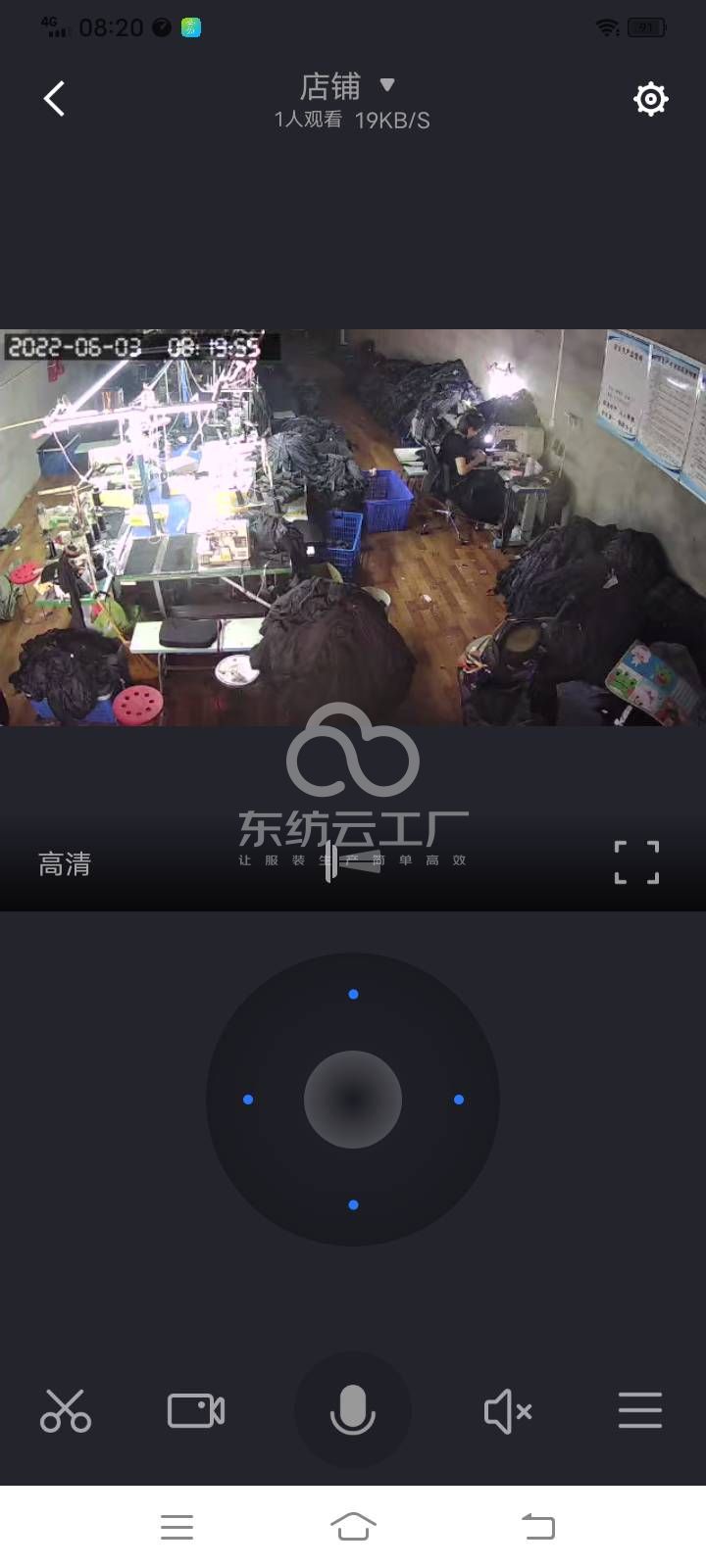The width and height of the screenshot is (706, 1568).
Task: Start recording with the video camera icon
Action: (x=196, y=1411)
